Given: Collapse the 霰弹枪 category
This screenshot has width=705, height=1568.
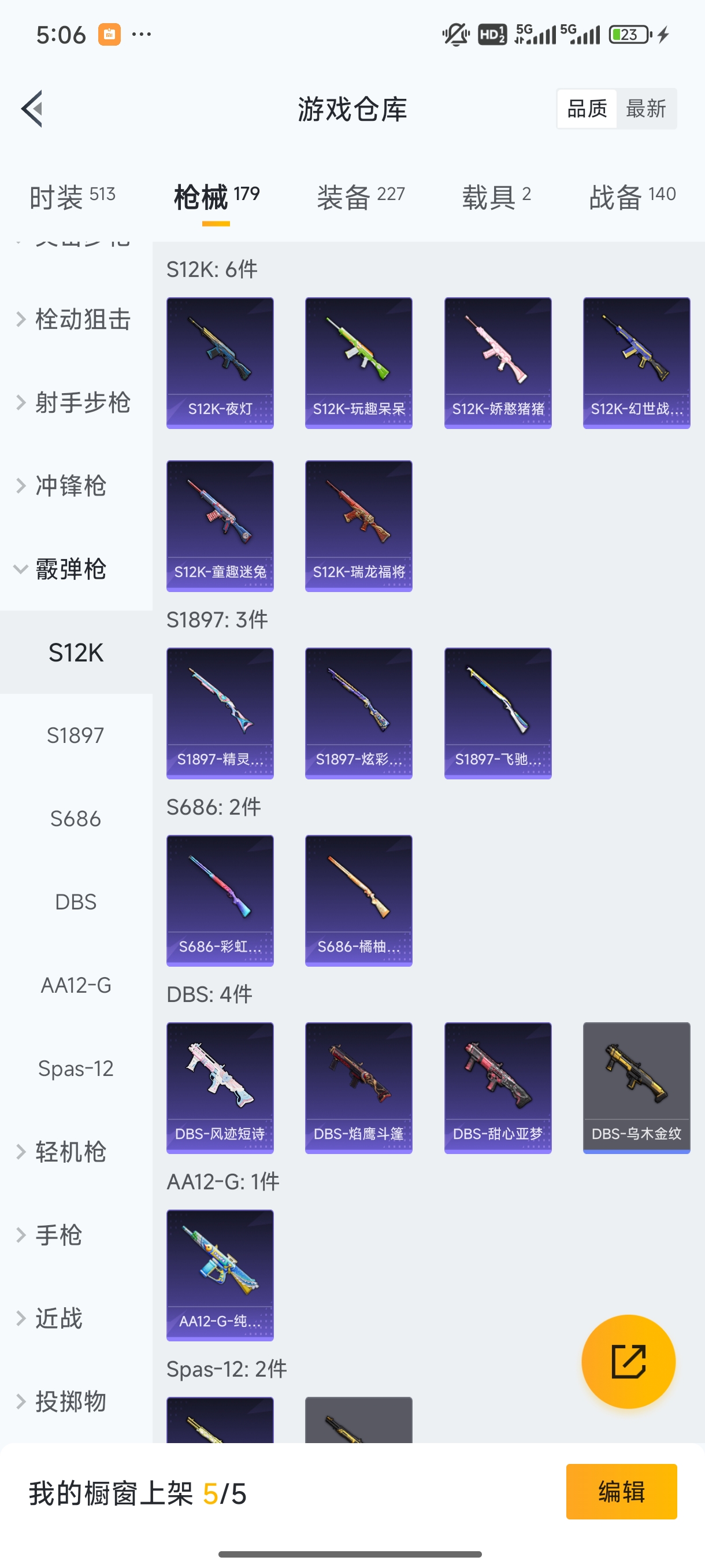Looking at the screenshot, I should pyautogui.click(x=70, y=569).
